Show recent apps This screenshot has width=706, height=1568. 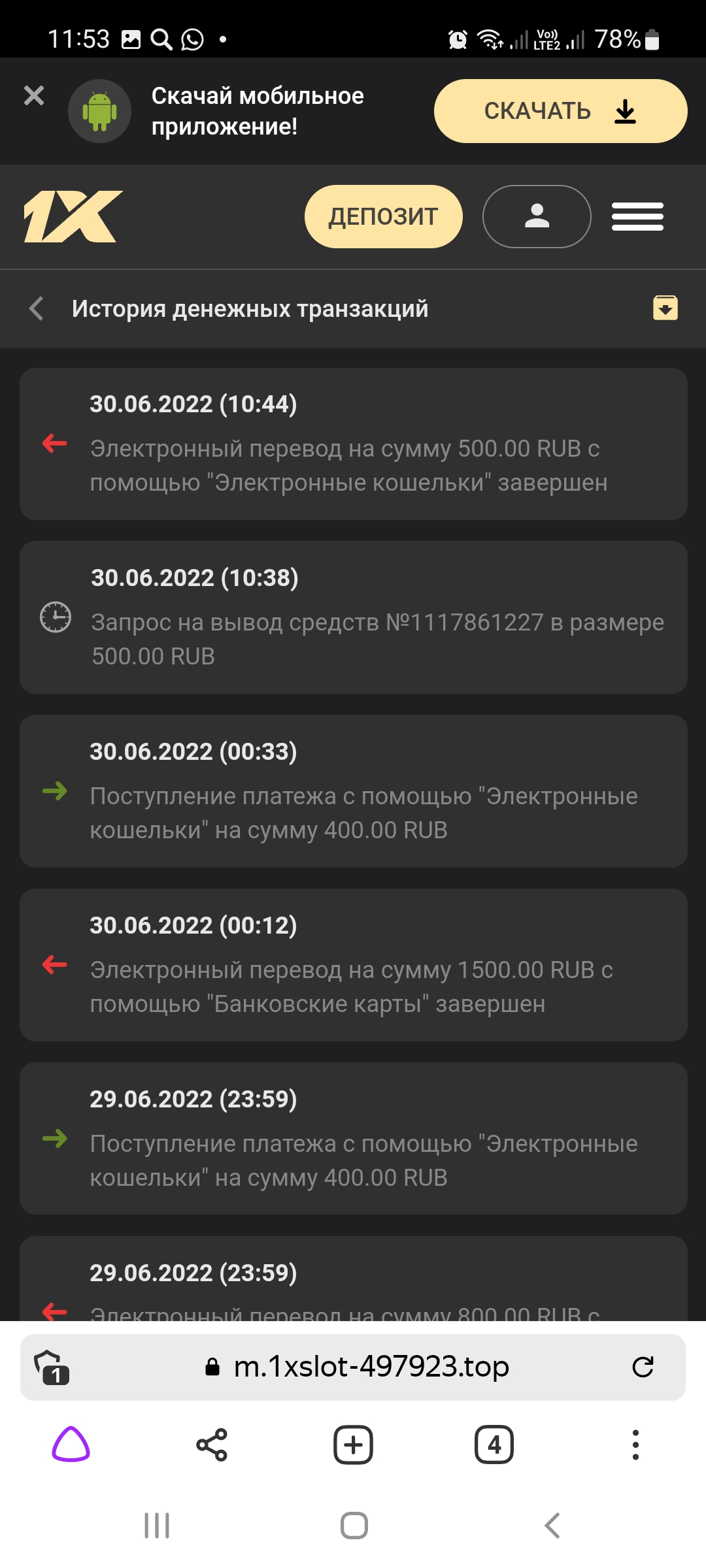click(x=157, y=1526)
